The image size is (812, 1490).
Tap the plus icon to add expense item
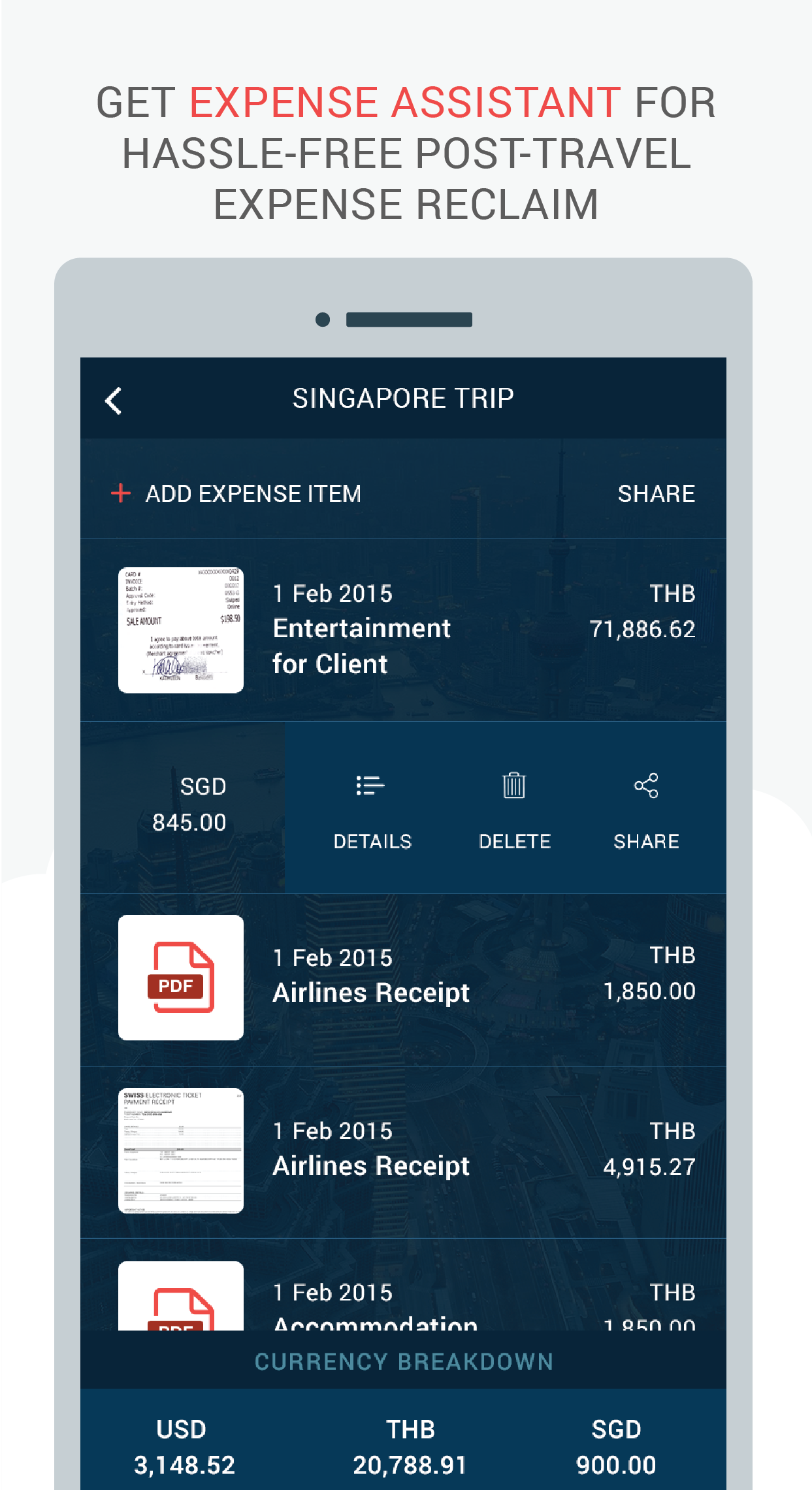point(120,494)
